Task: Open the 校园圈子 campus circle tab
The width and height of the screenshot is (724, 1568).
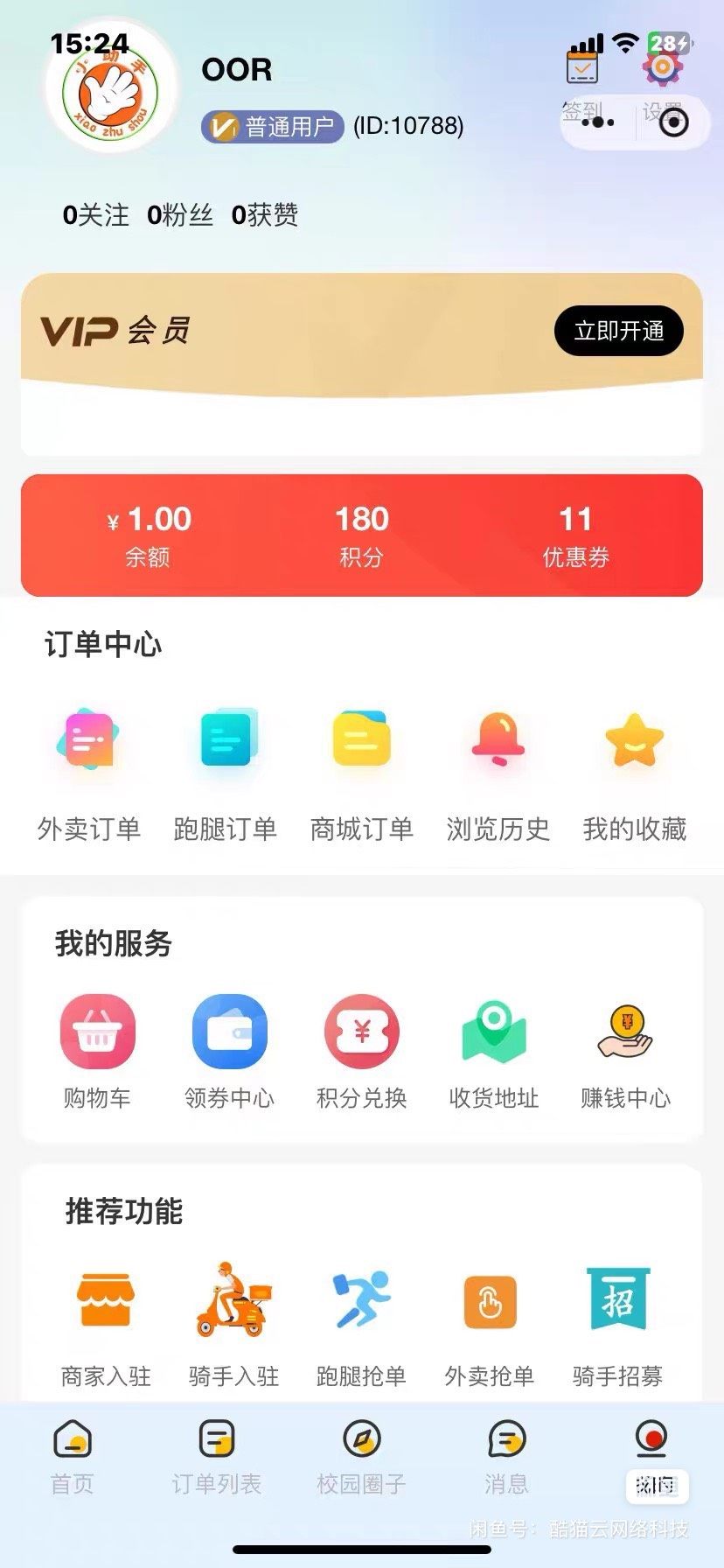Action: click(361, 1456)
